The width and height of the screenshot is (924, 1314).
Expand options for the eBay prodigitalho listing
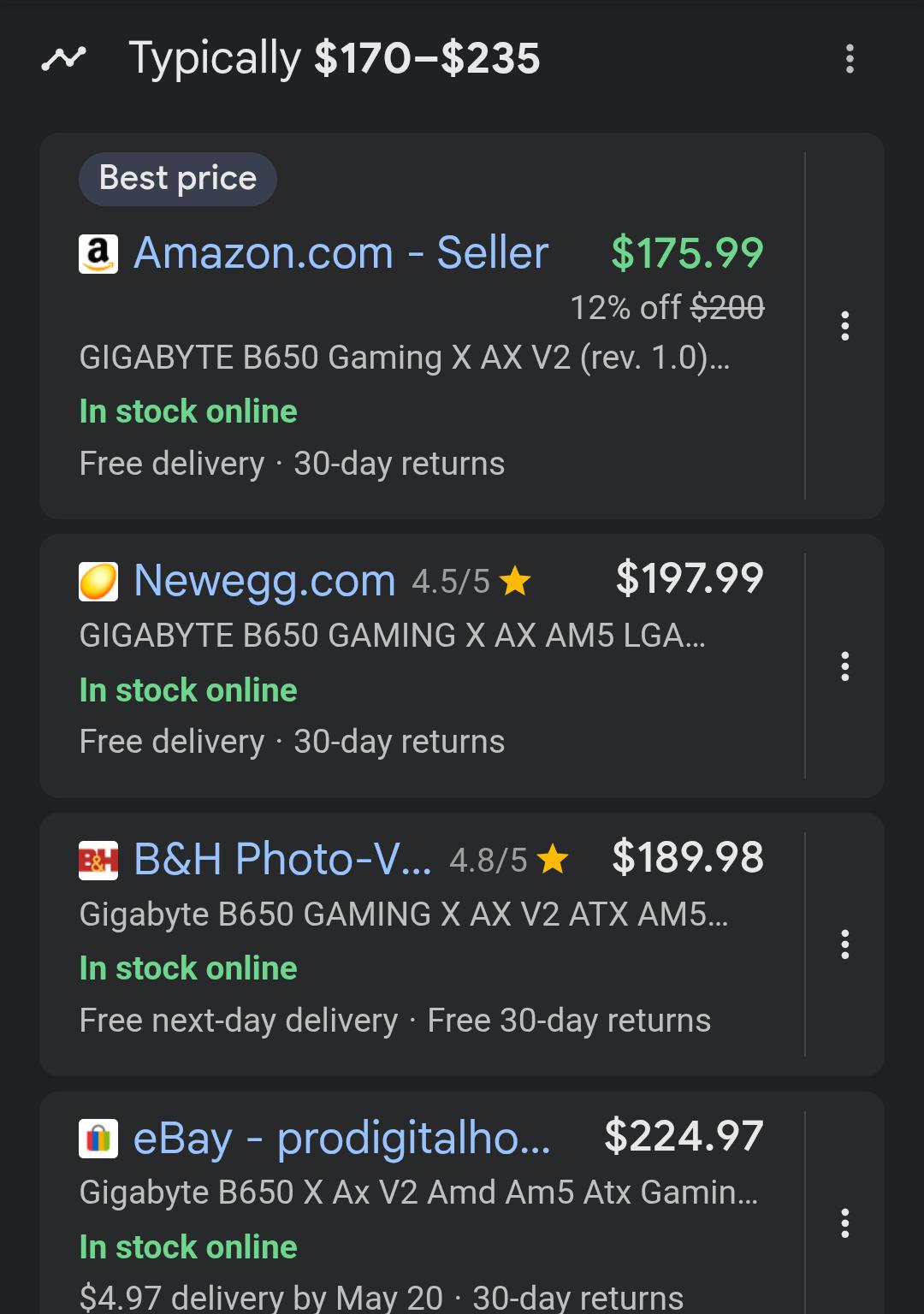point(845,1224)
